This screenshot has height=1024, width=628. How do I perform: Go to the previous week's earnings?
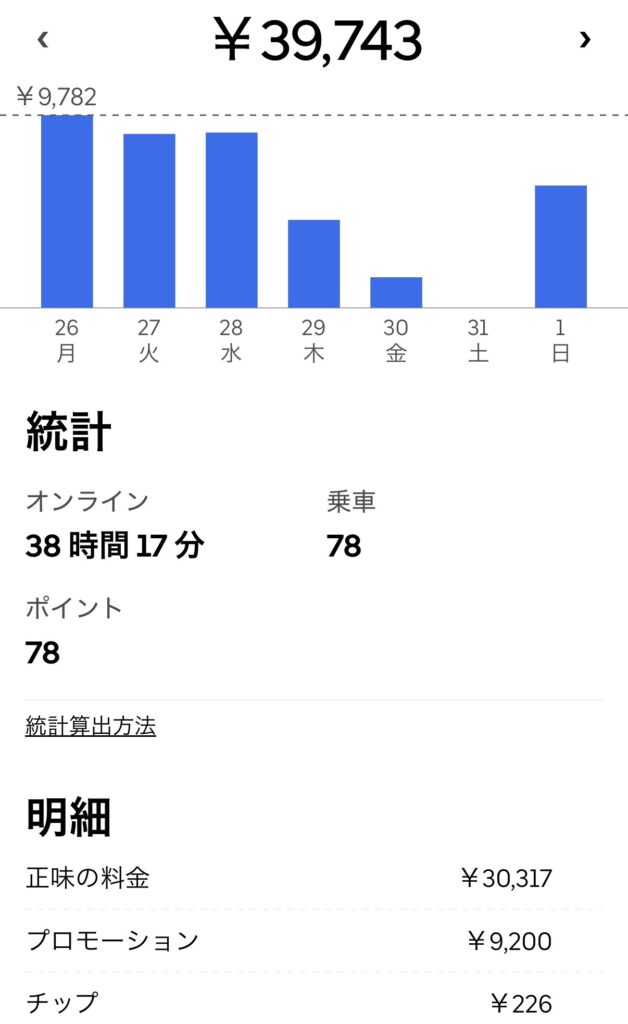42,40
